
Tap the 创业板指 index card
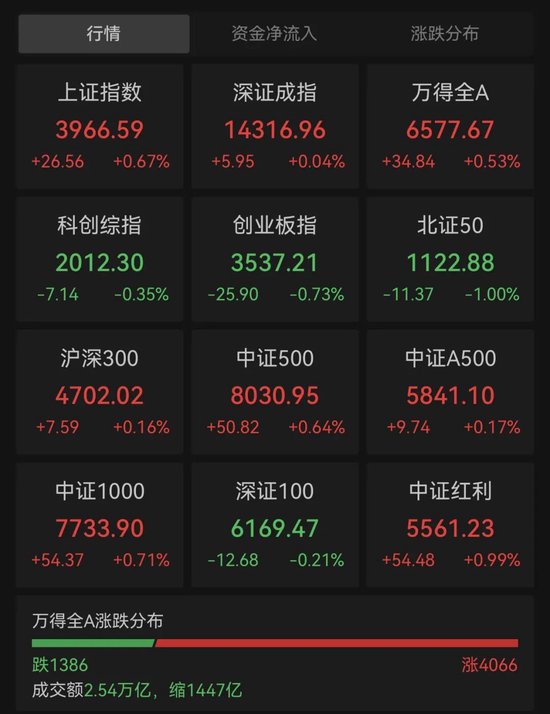pyautogui.click(x=275, y=259)
